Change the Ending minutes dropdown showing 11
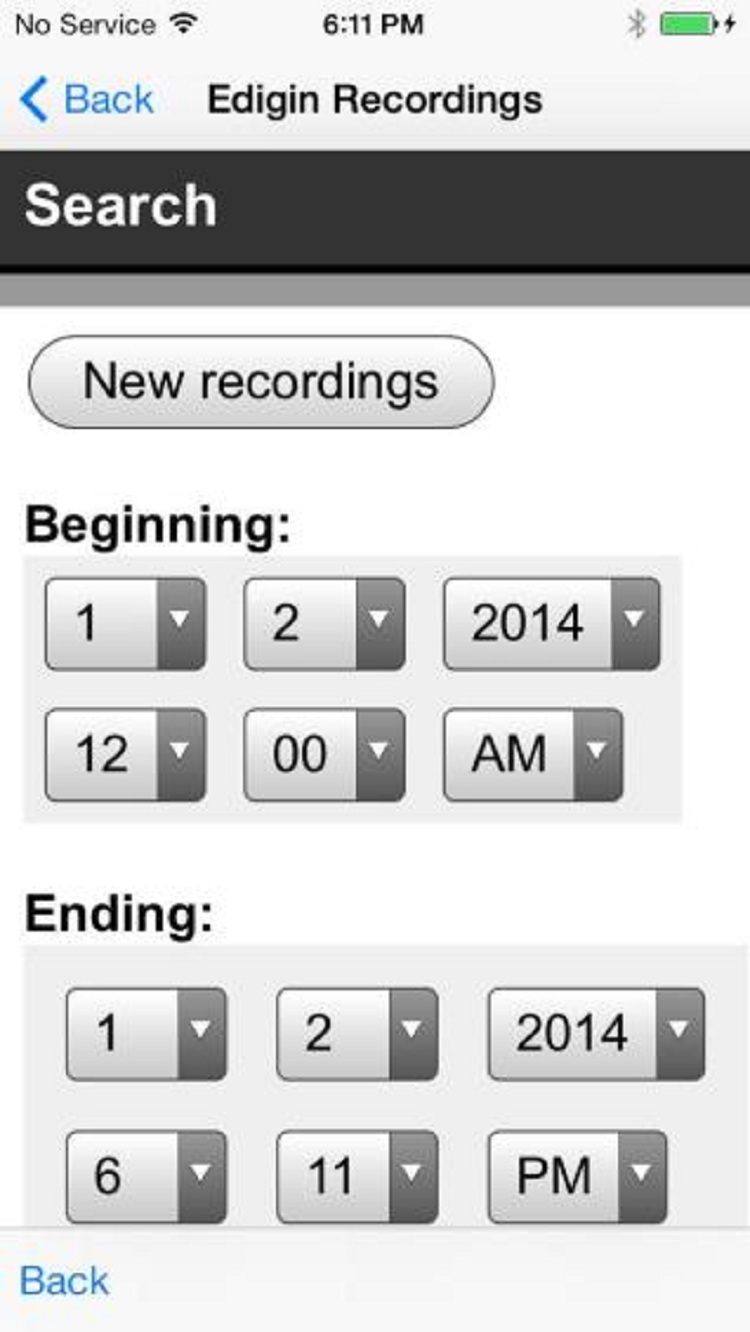 pos(357,1176)
